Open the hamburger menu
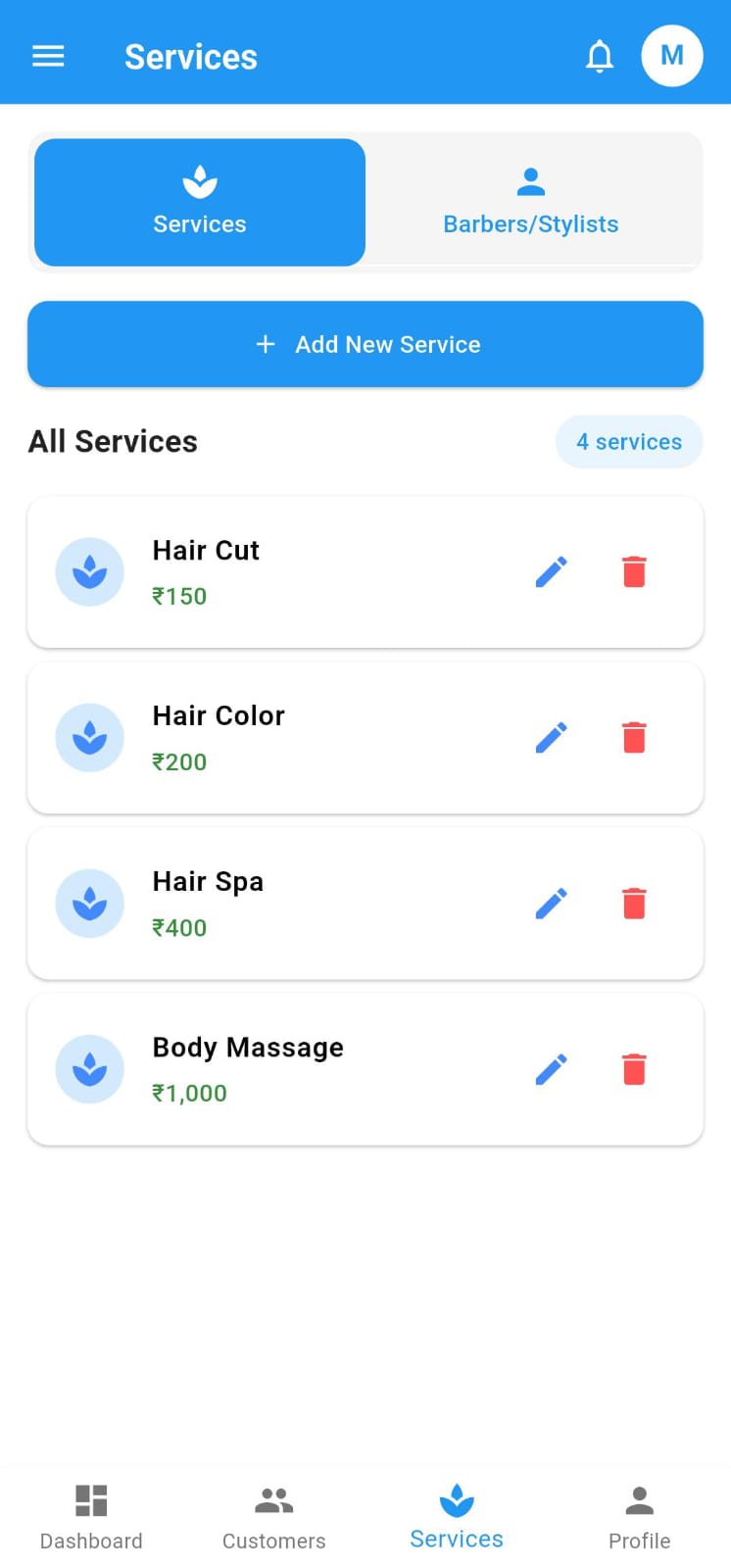The width and height of the screenshot is (731, 1568). coord(47,56)
